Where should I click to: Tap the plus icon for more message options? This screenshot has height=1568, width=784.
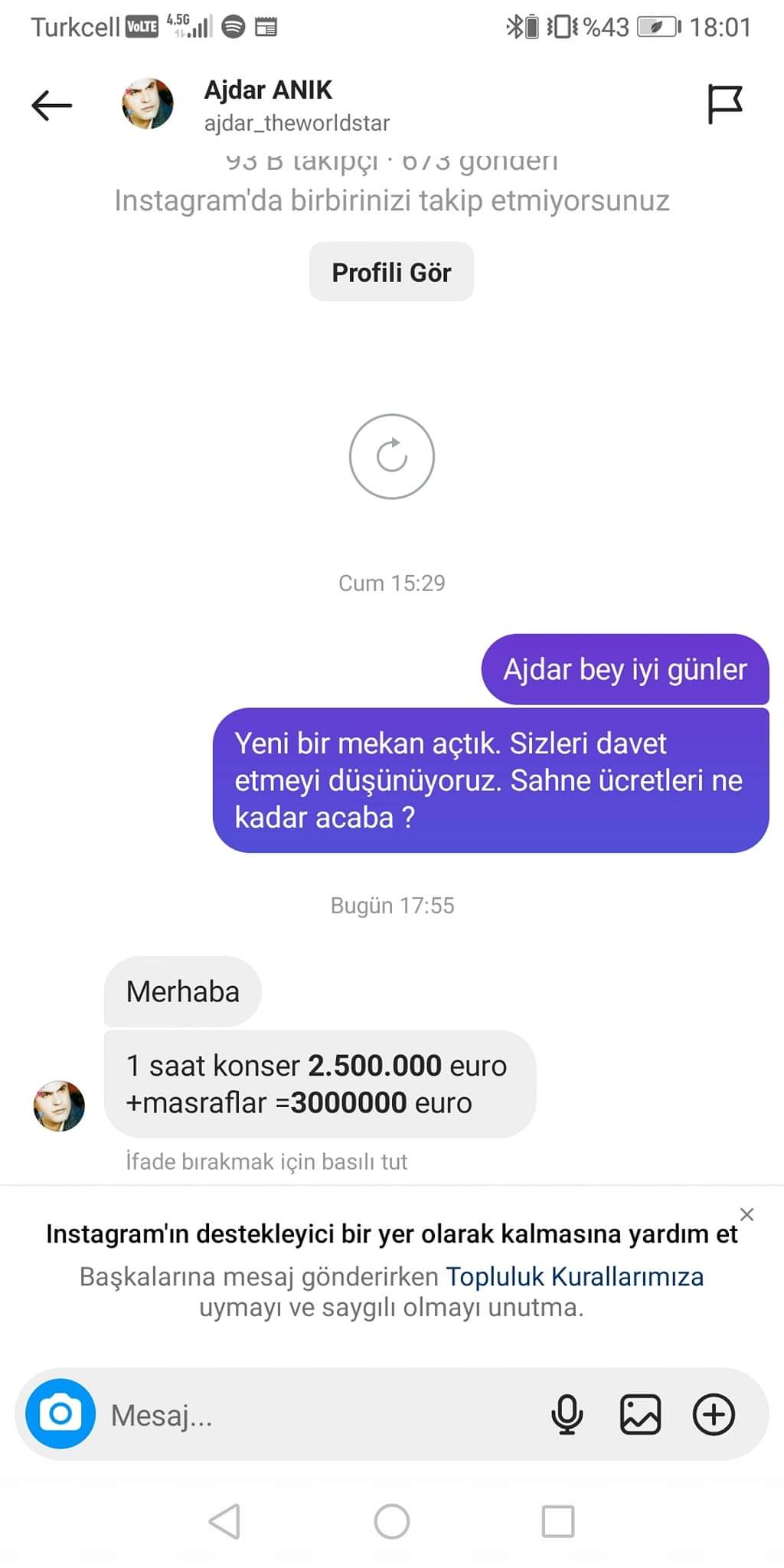713,1413
